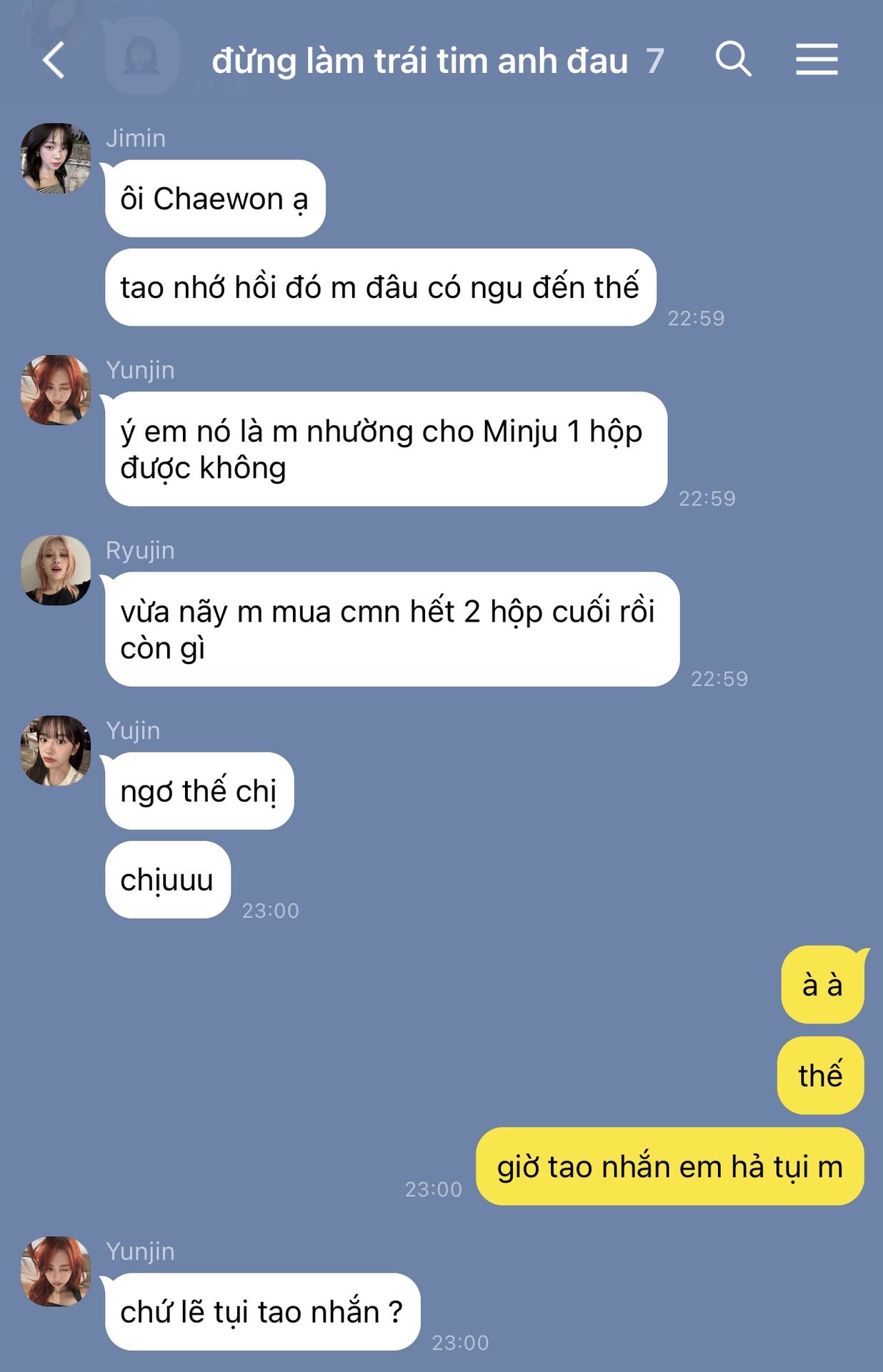Go back from the group chat
This screenshot has height=1372, width=883.
point(54,60)
